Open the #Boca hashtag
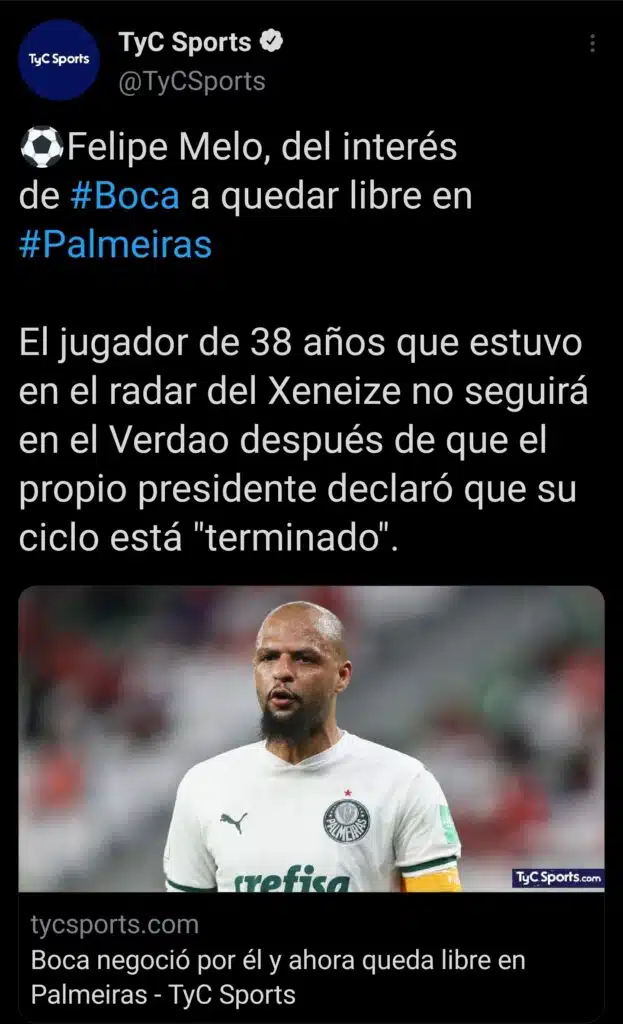This screenshot has width=623, height=1024. click(126, 196)
